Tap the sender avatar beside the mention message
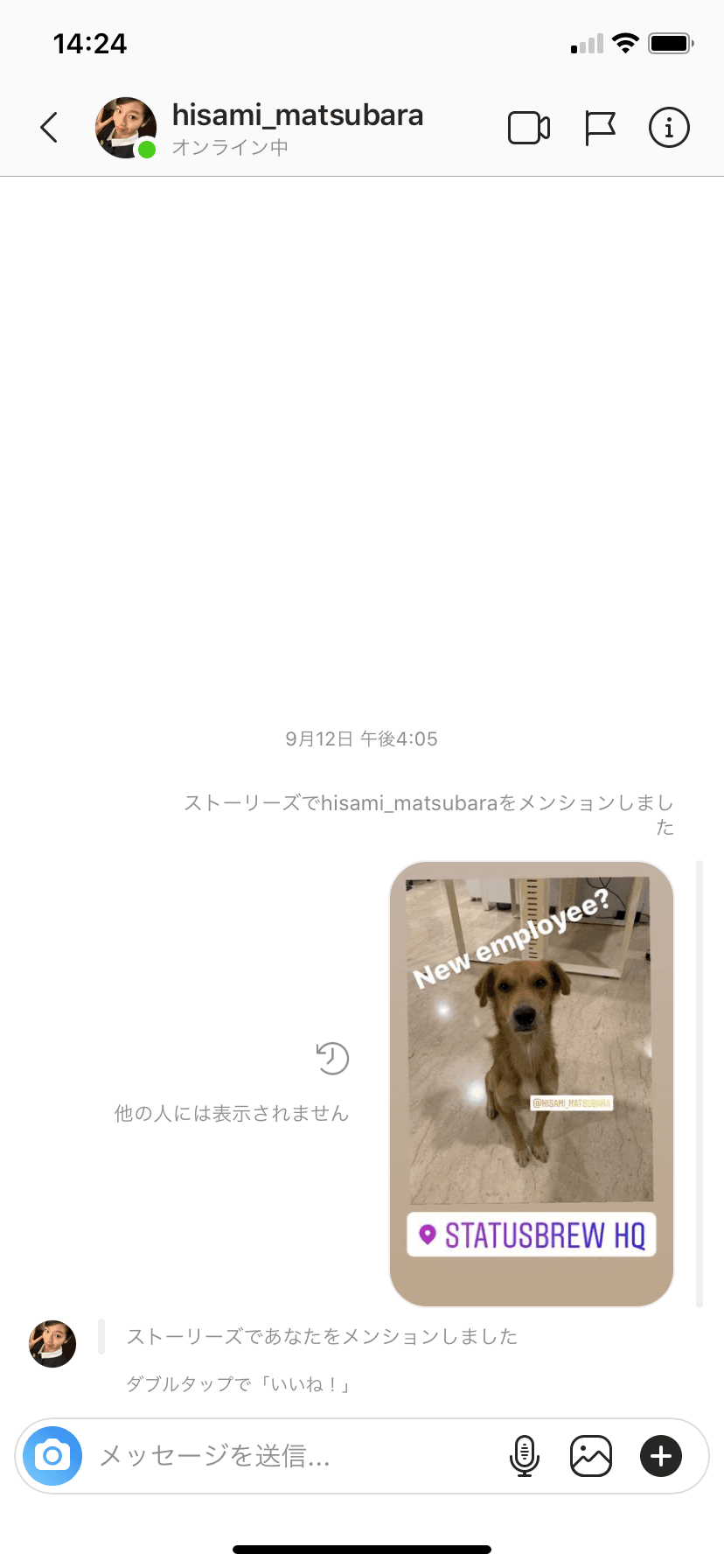 [x=52, y=1344]
